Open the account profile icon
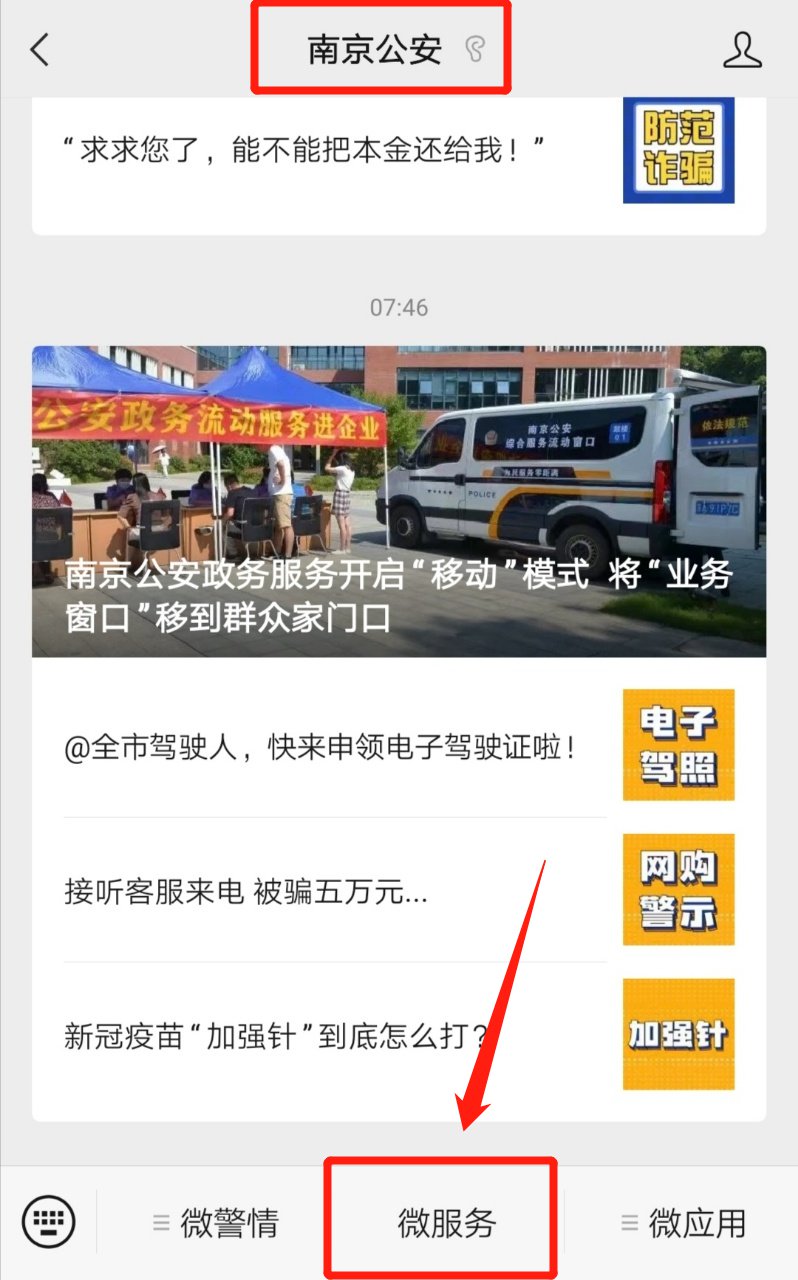Image resolution: width=798 pixels, height=1280 pixels. point(741,49)
